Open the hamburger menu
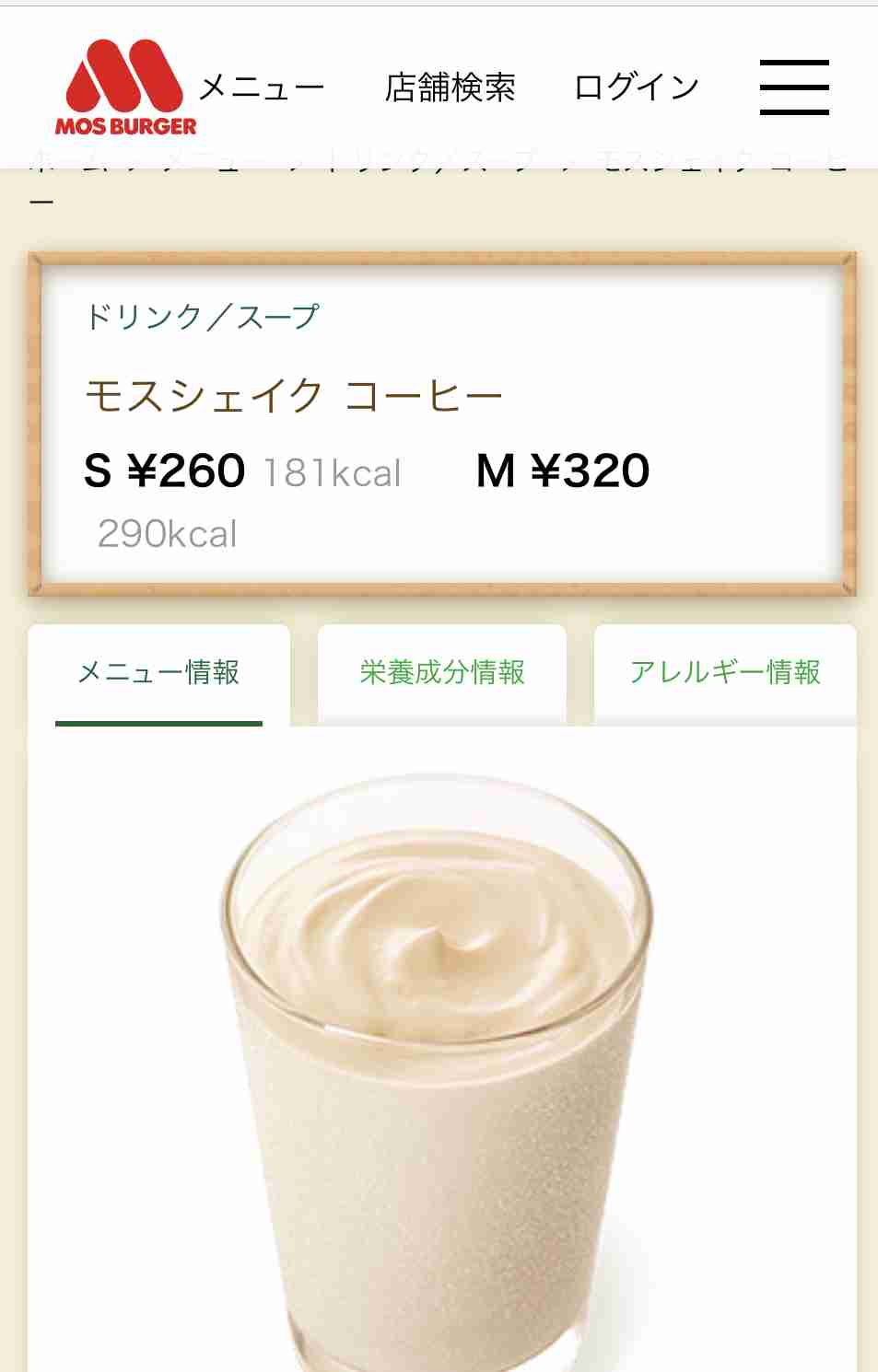 click(794, 87)
